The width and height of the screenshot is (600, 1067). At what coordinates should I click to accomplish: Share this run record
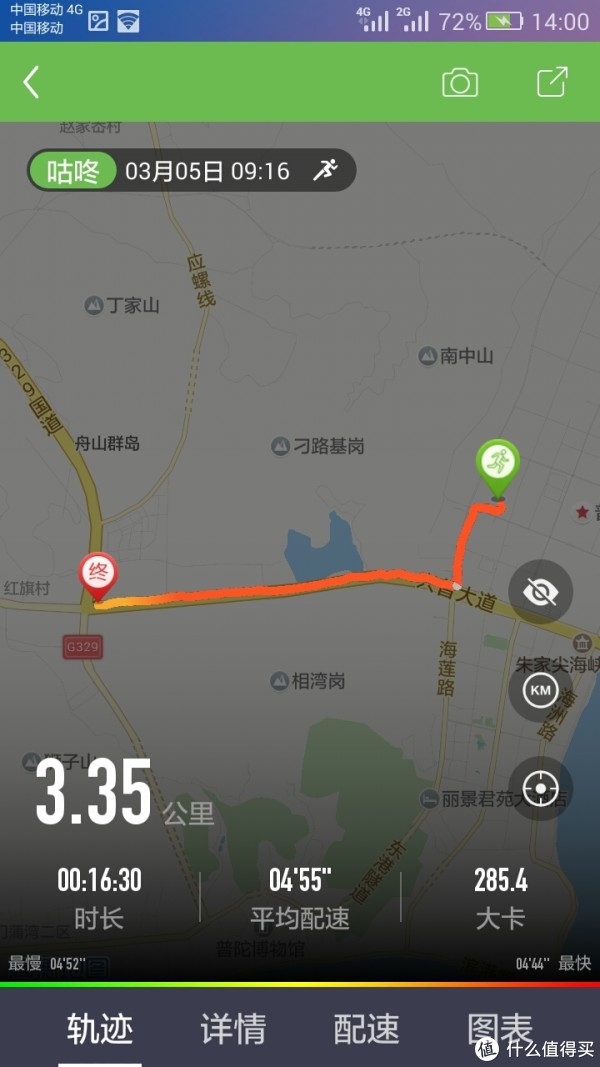[x=552, y=82]
